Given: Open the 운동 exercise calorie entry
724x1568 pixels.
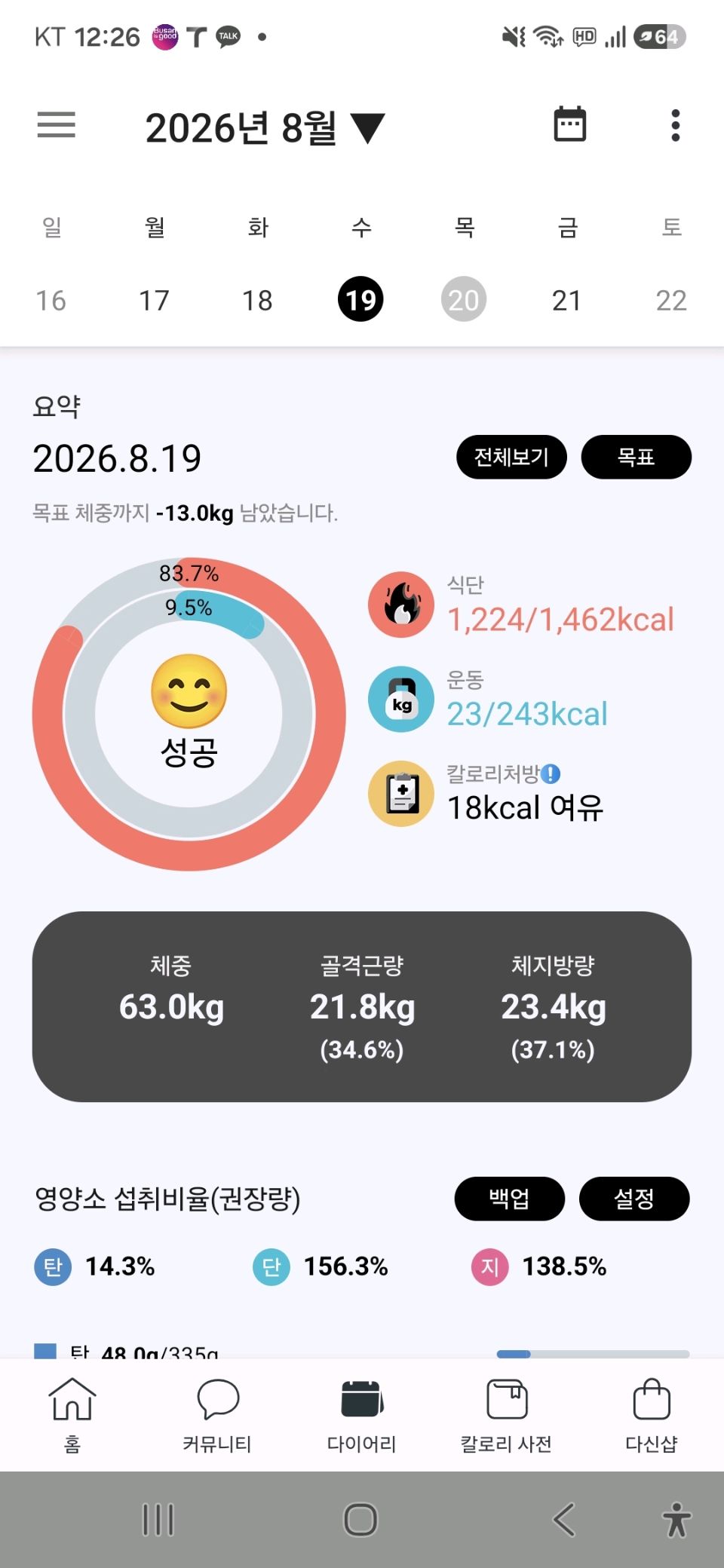Looking at the screenshot, I should coord(489,700).
